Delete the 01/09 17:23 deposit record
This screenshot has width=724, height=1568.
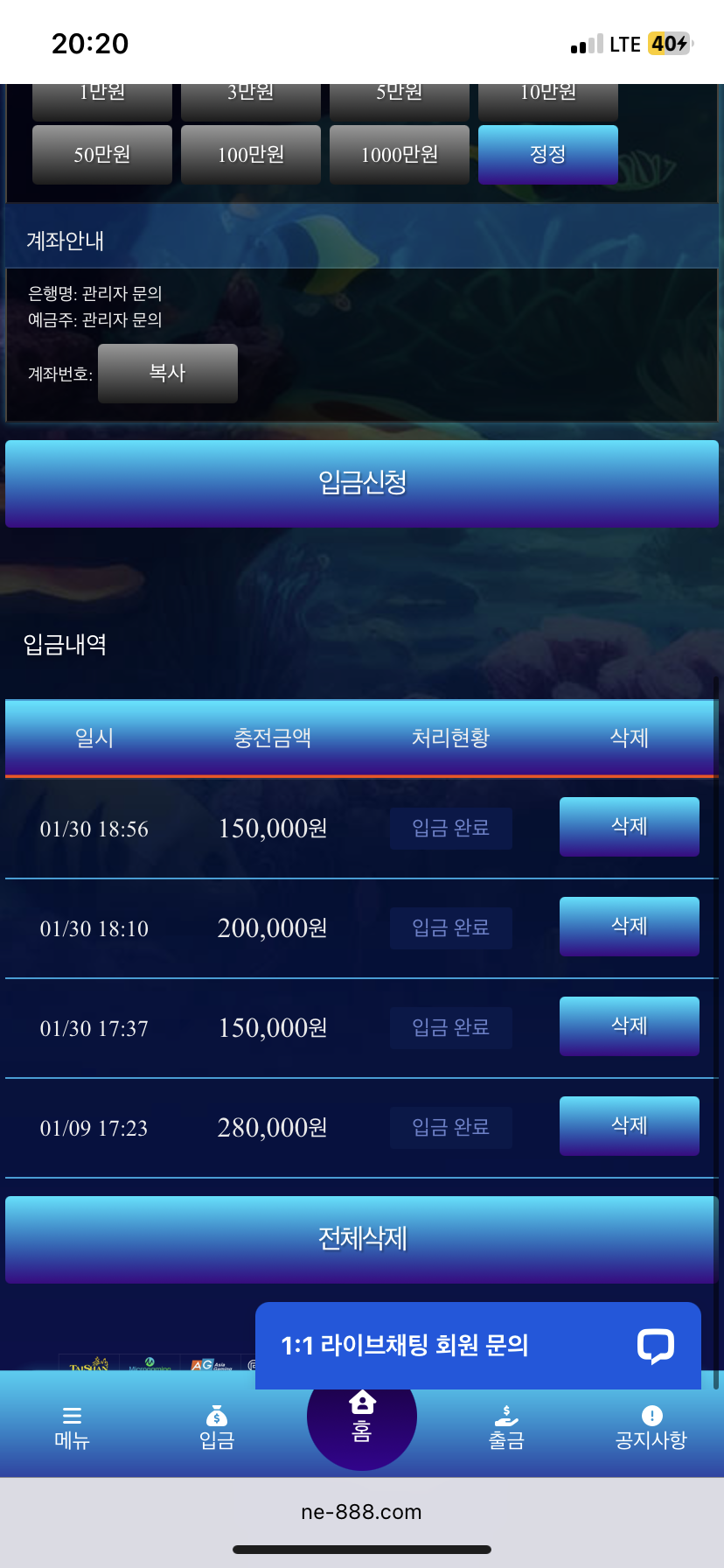click(629, 1126)
